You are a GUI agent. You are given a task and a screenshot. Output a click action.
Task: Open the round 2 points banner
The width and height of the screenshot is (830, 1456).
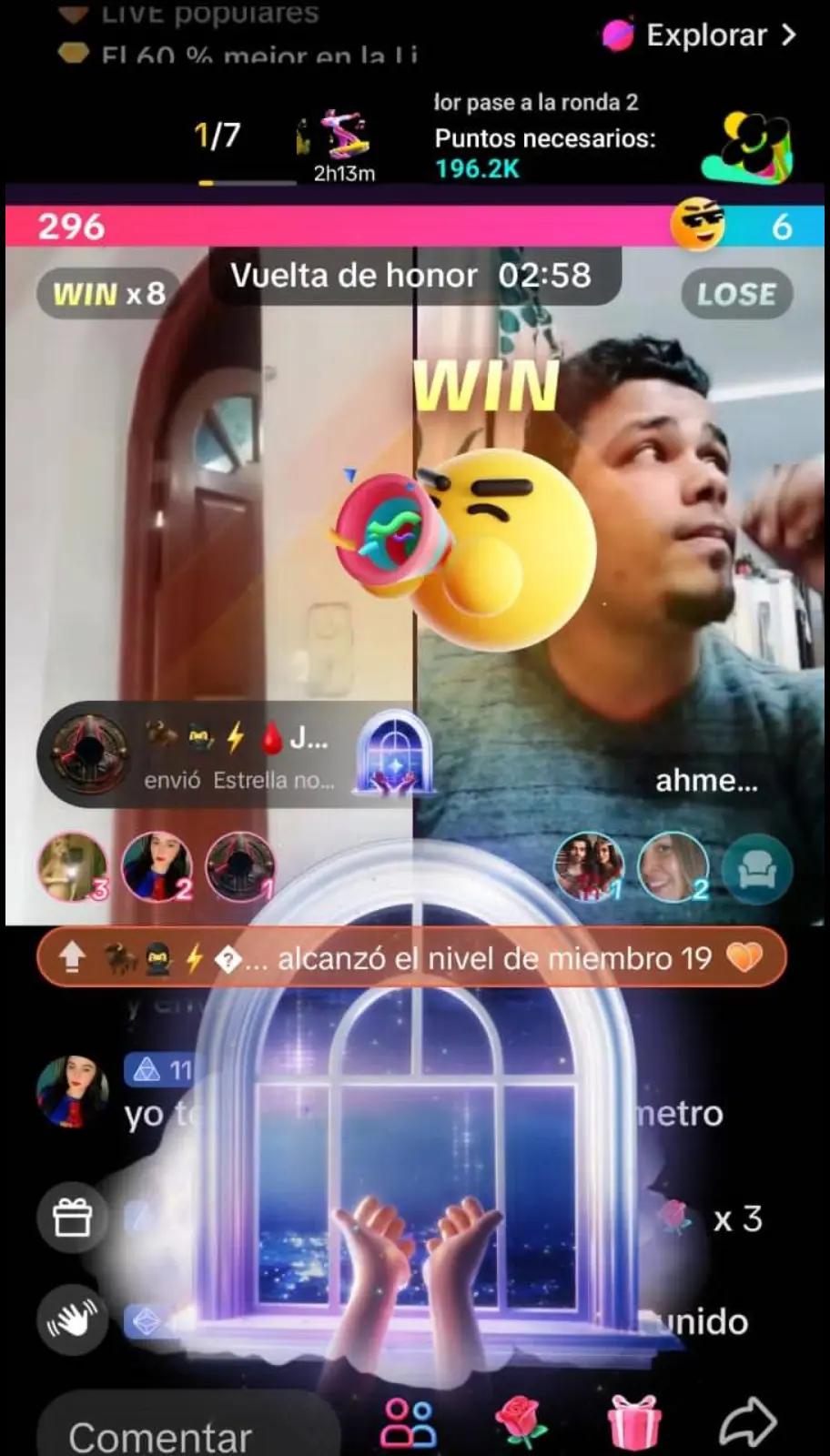(544, 136)
